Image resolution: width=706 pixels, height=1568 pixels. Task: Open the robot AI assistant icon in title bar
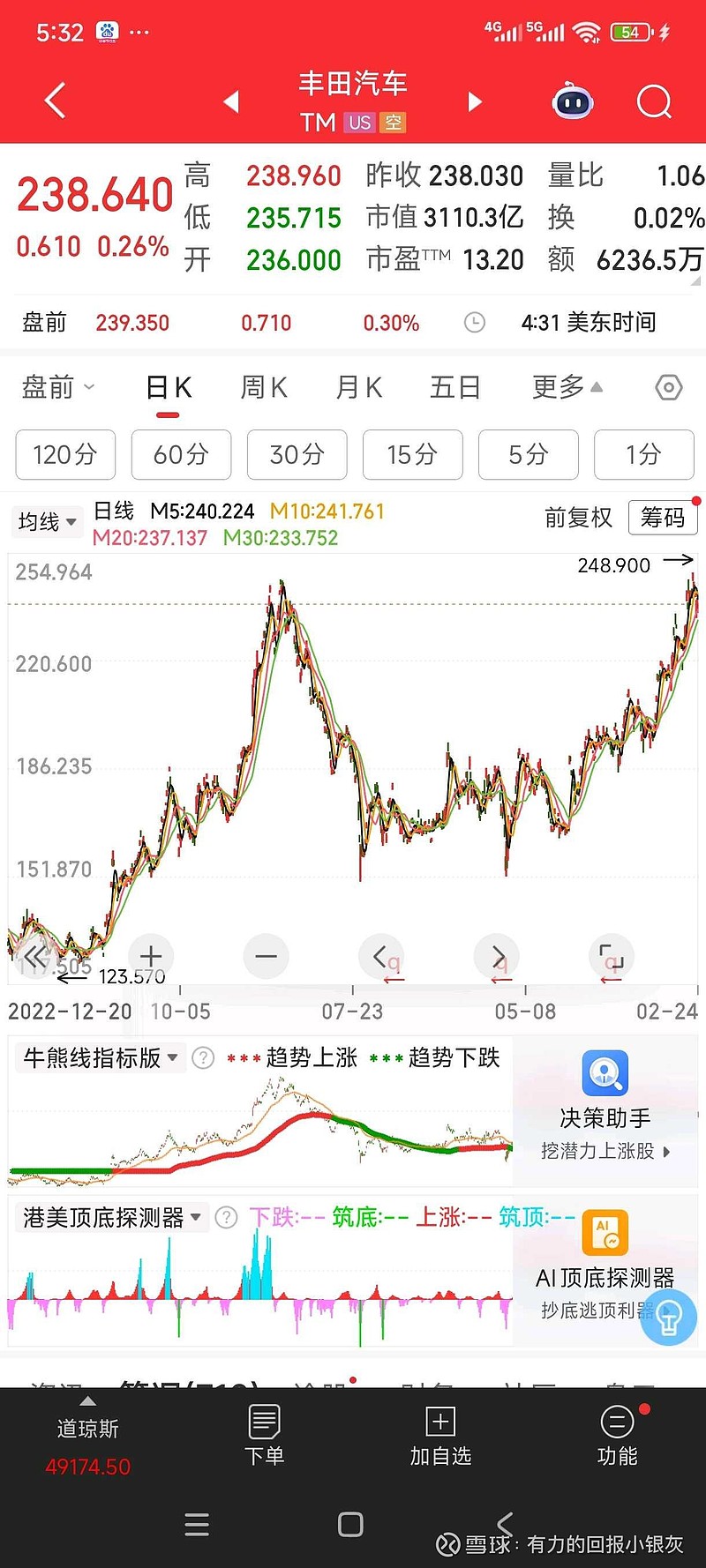point(573,101)
